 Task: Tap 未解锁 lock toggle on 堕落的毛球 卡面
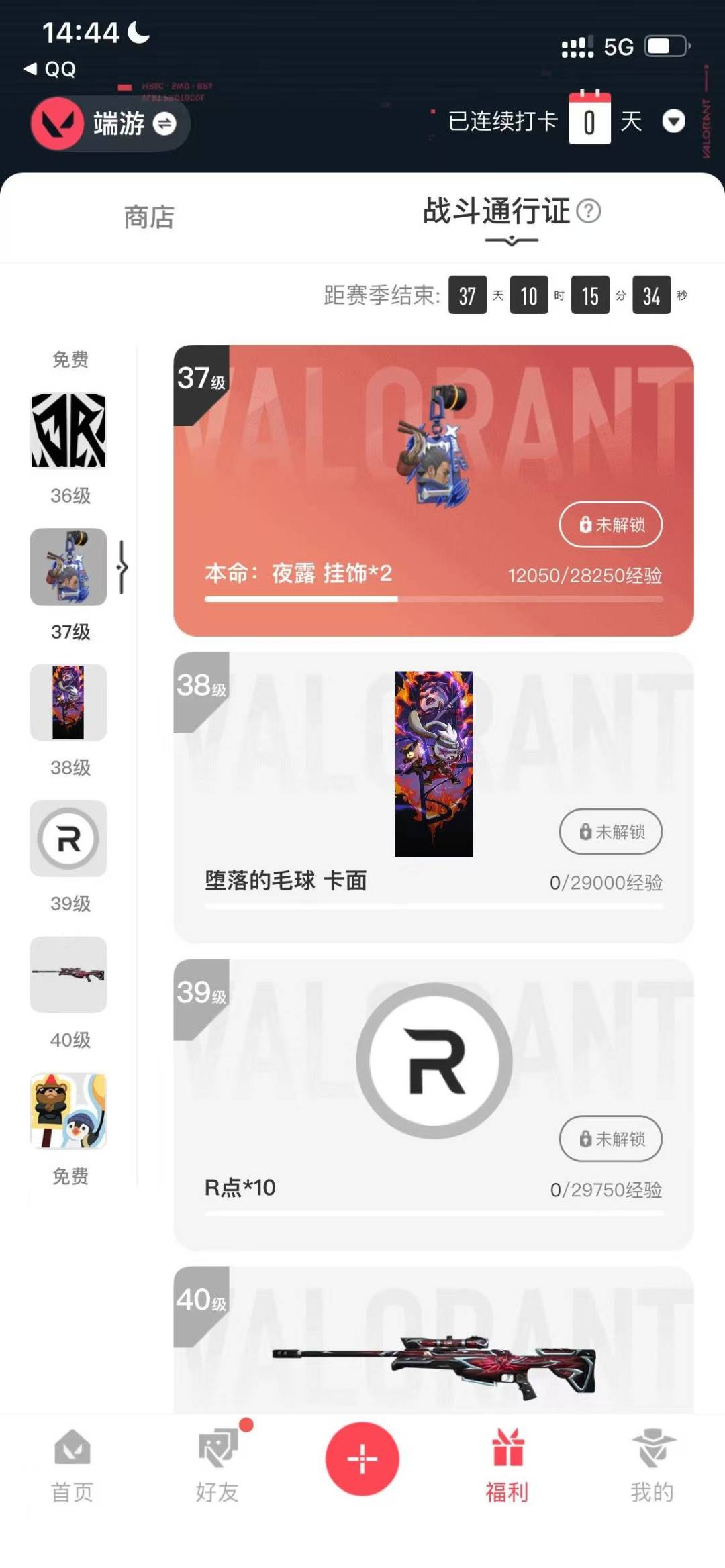click(x=610, y=831)
